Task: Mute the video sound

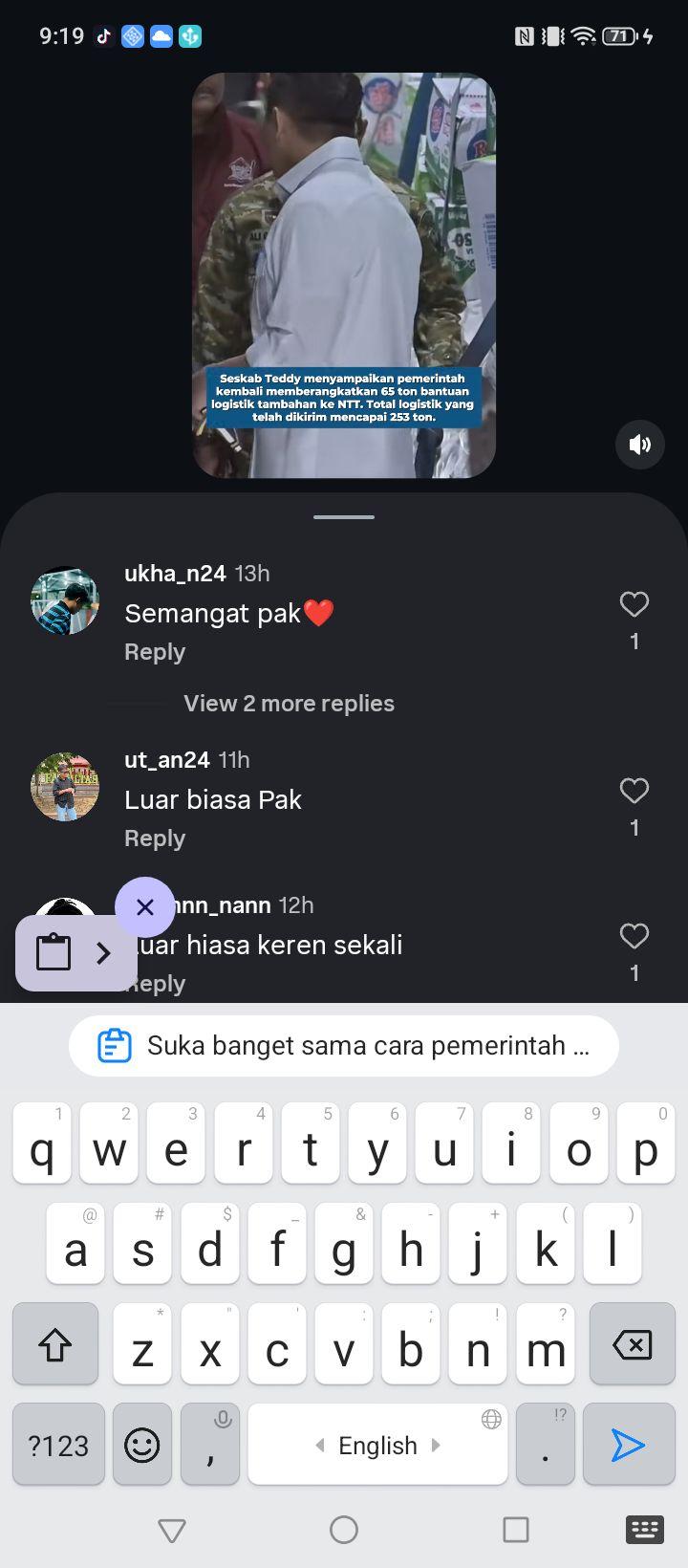Action: (640, 444)
